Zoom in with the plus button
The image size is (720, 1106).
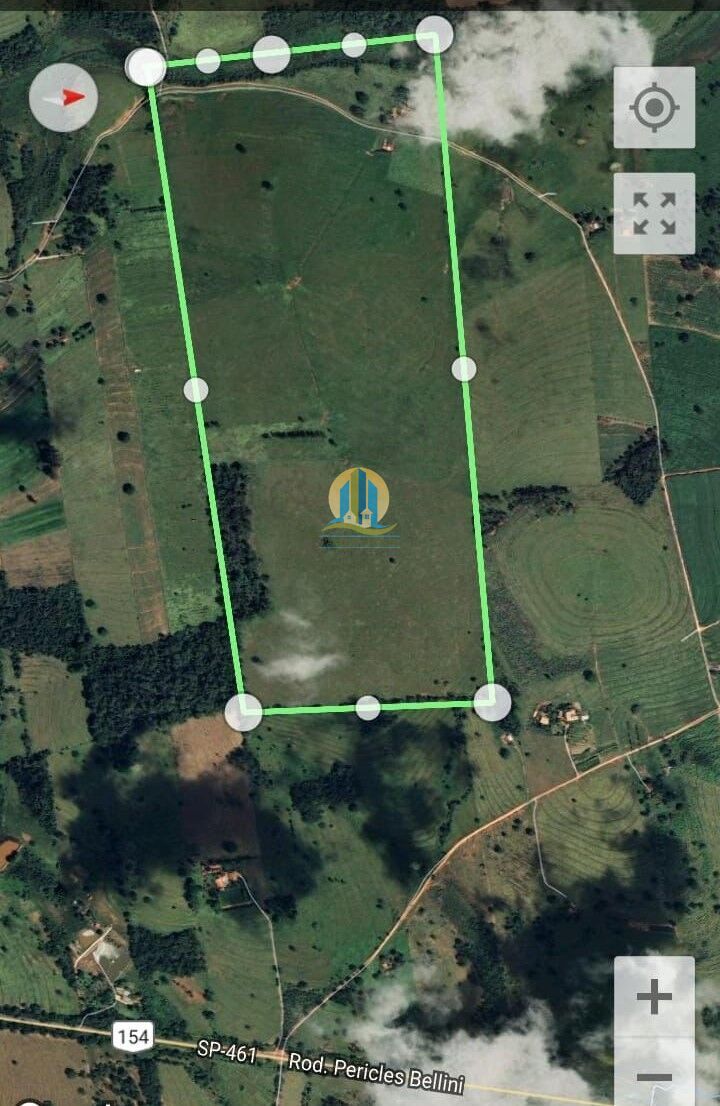654,996
